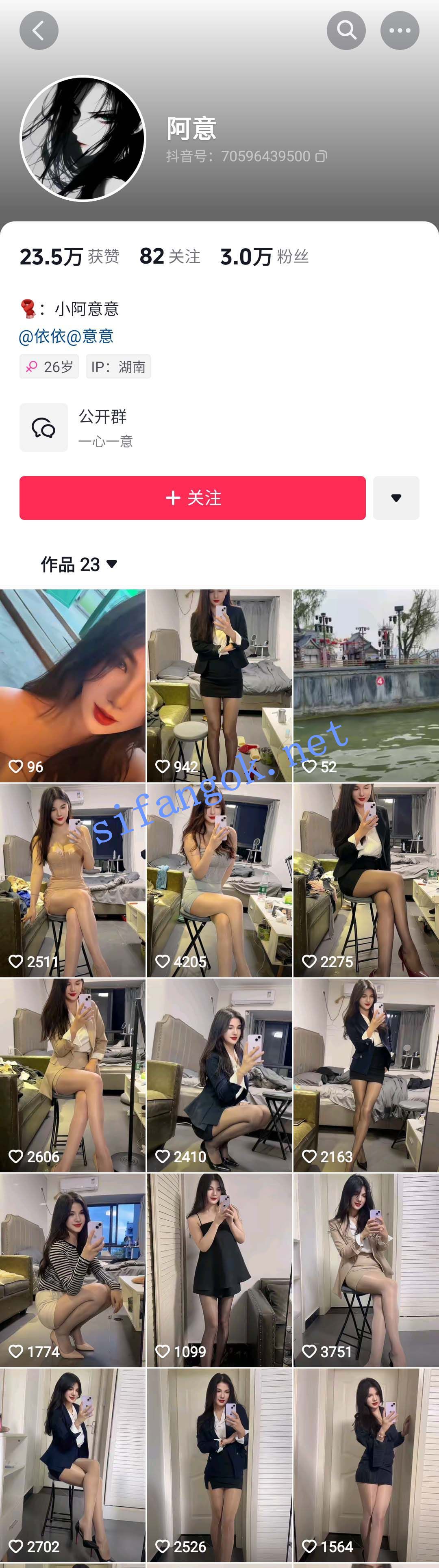Open the three-dot overflow menu
The width and height of the screenshot is (439, 1568).
400,30
